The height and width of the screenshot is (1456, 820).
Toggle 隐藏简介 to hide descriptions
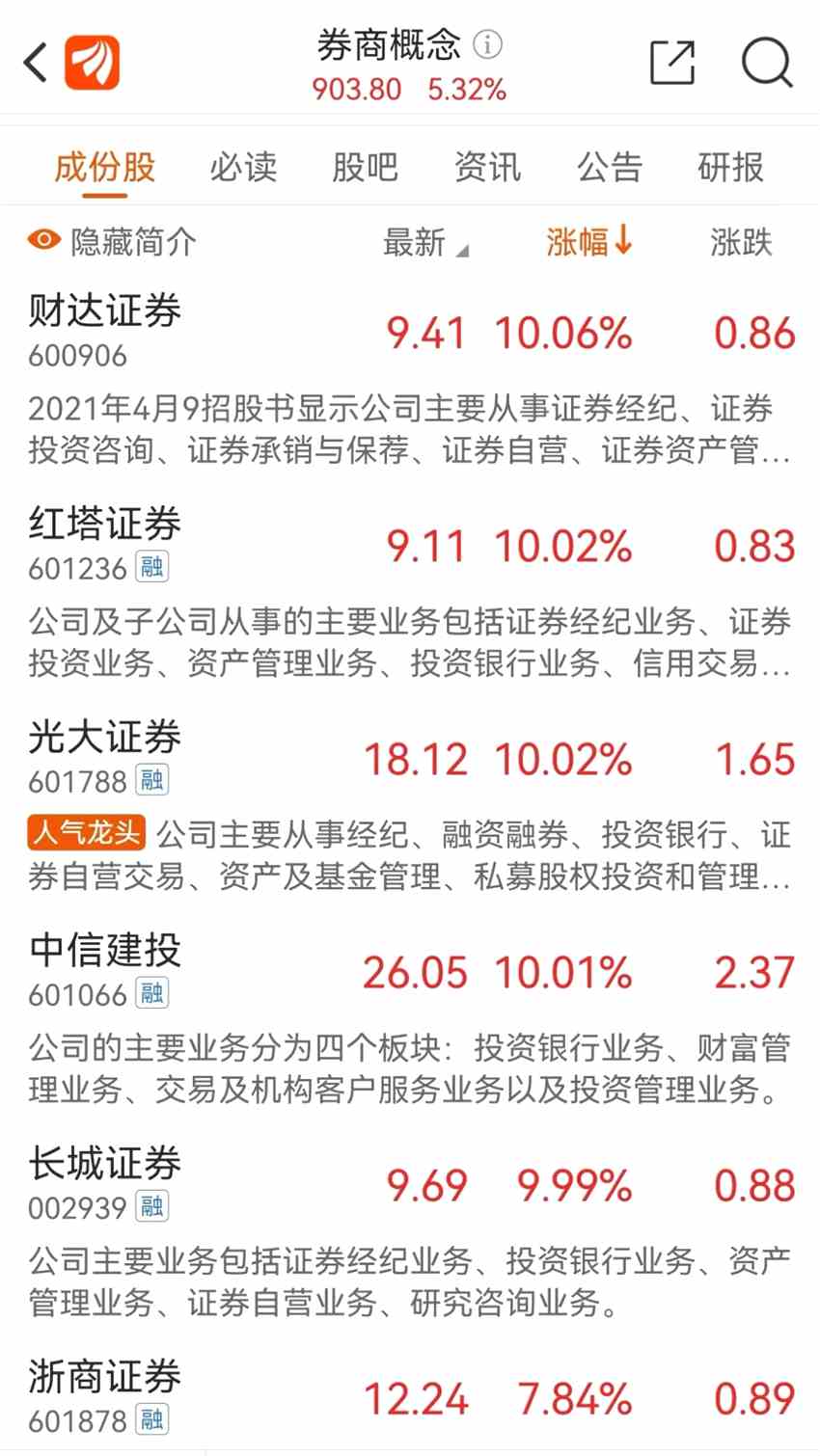112,242
